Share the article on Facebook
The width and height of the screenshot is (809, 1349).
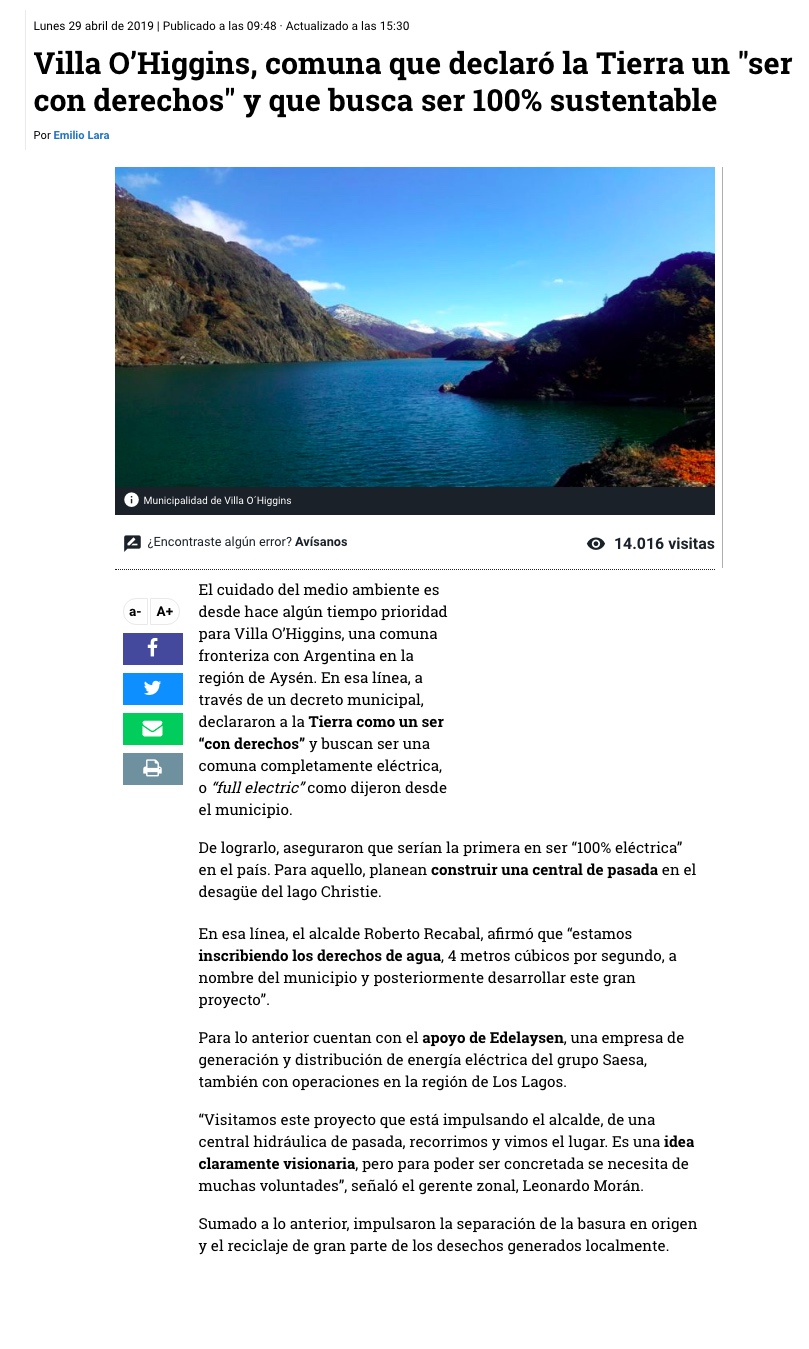click(x=153, y=649)
